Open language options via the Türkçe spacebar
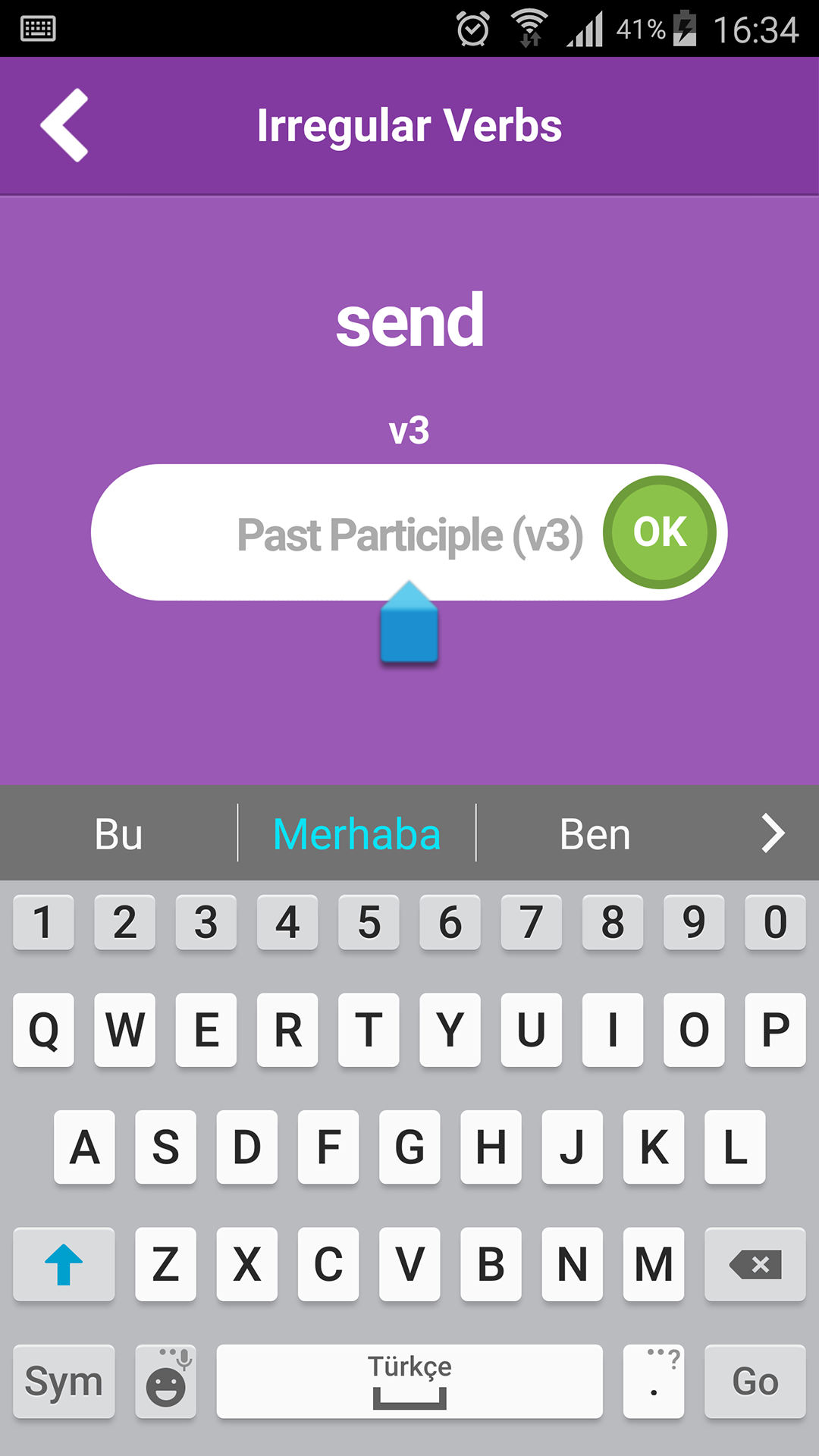819x1456 pixels. point(409,1382)
